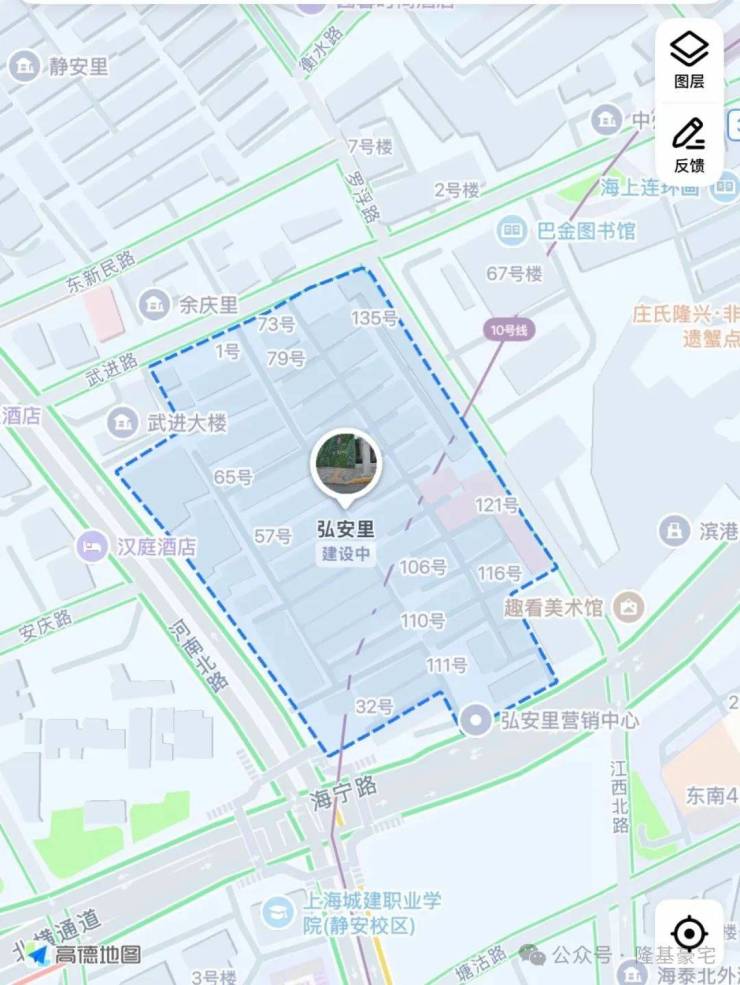
Task: Recenter the map on my location
Action: click(689, 934)
